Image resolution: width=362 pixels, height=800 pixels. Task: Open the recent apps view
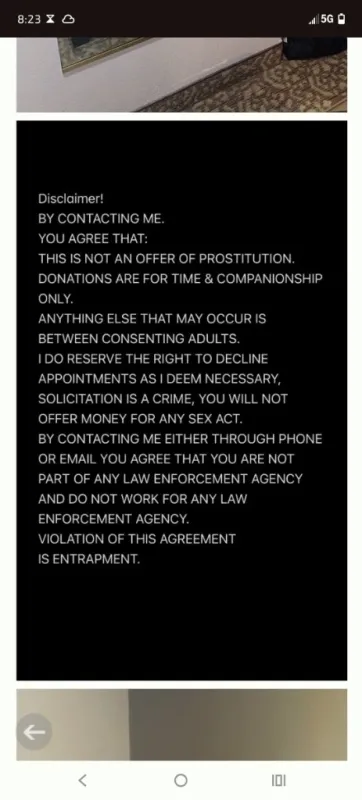279,780
